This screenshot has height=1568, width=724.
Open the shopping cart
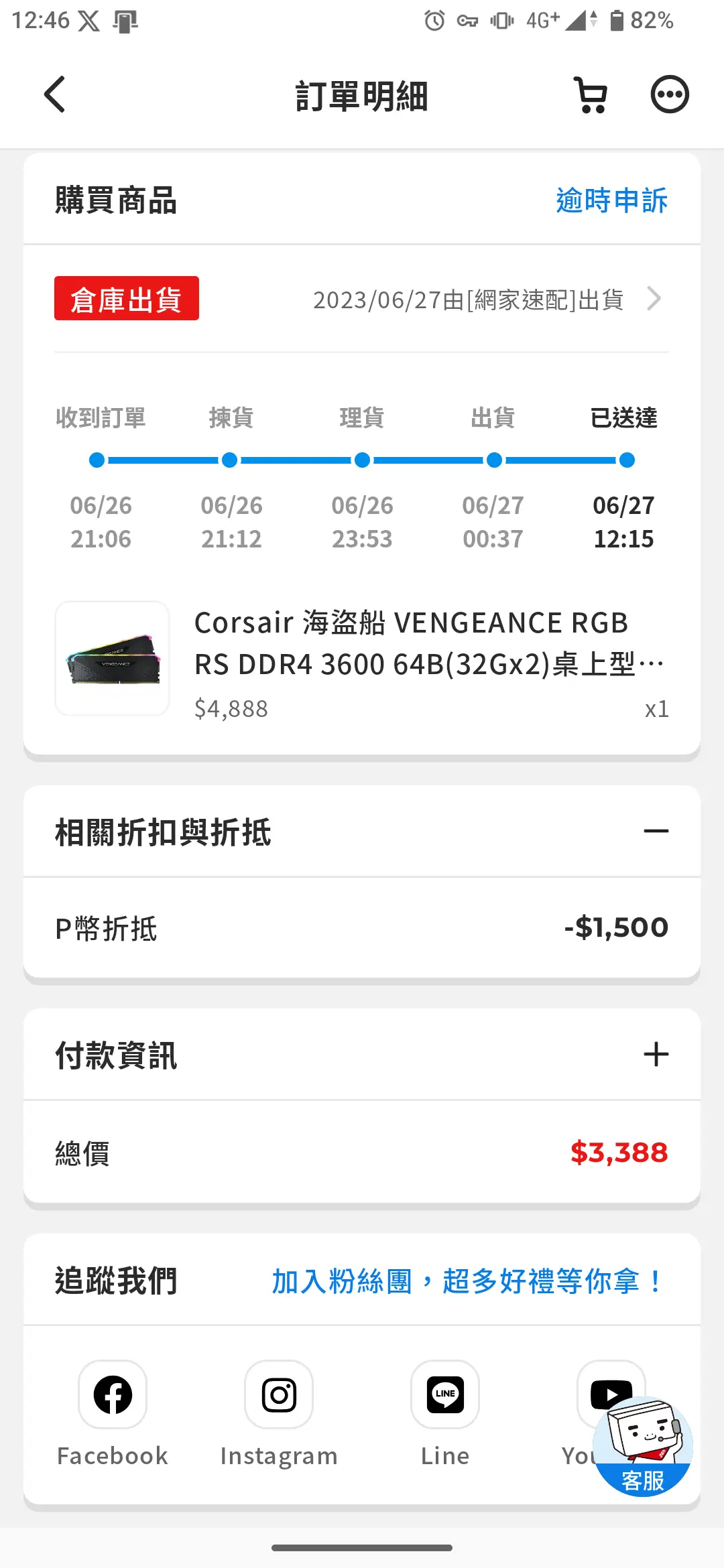click(x=591, y=95)
